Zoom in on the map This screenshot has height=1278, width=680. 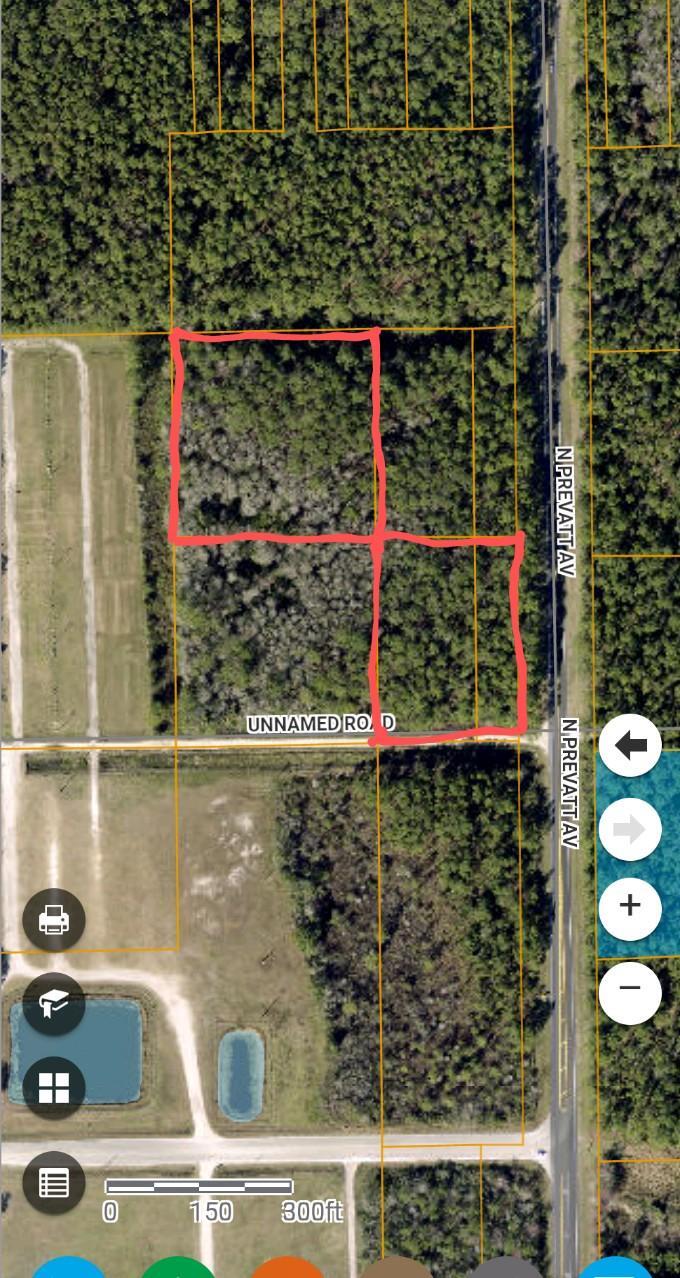coord(630,908)
